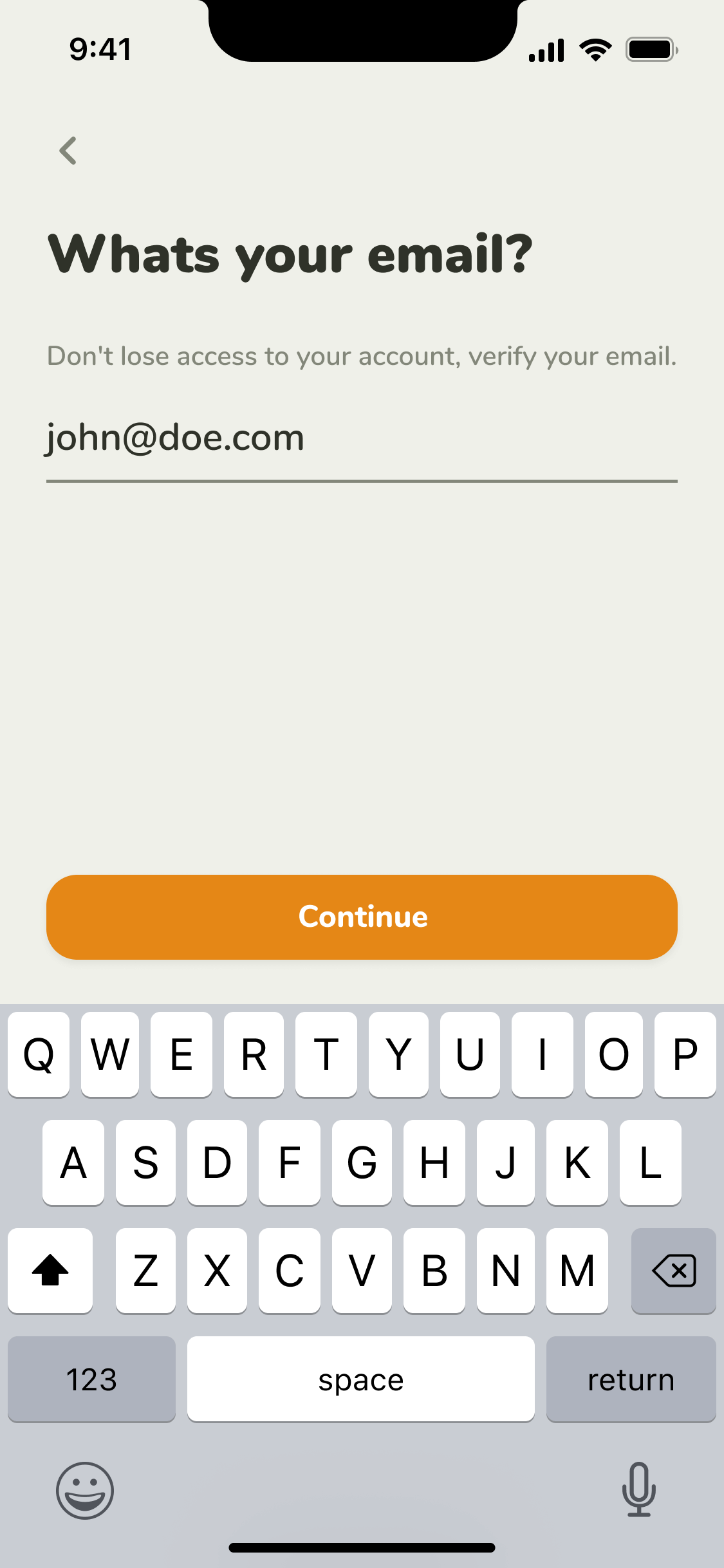Focus the email field containing john@doe.com
This screenshot has width=724, height=1568.
(x=360, y=439)
